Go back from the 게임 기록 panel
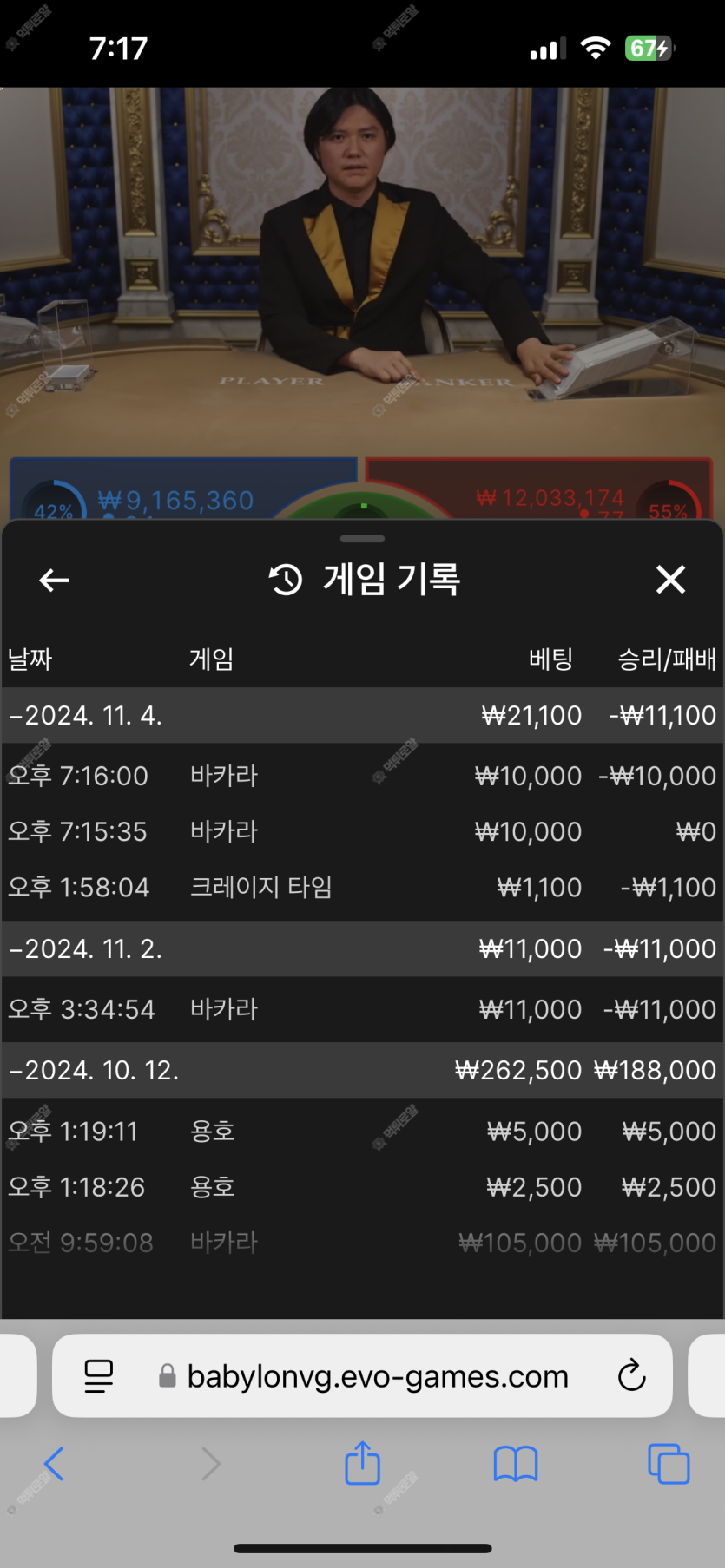Viewport: 725px width, 1568px height. pos(54,581)
